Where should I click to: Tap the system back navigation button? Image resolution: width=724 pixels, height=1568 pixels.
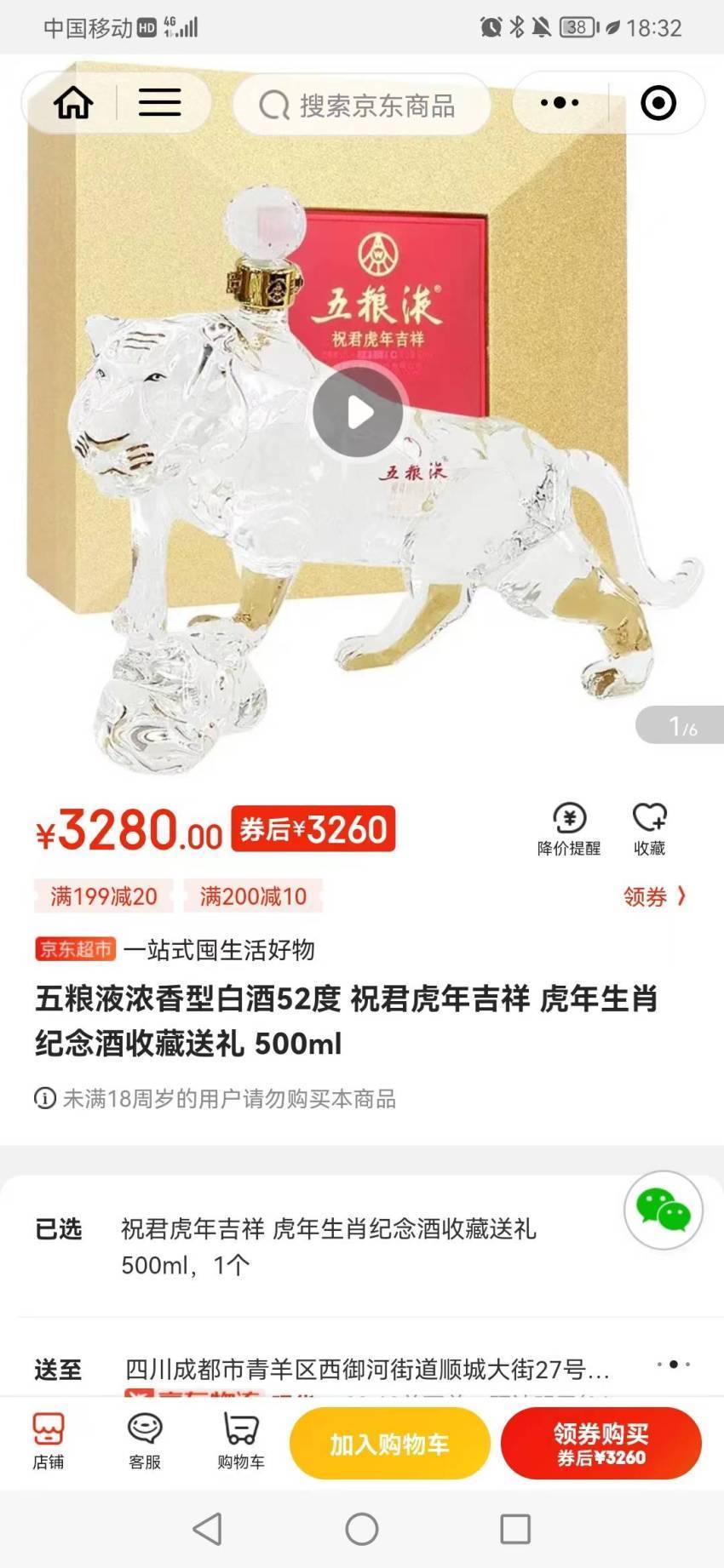pyautogui.click(x=208, y=1529)
